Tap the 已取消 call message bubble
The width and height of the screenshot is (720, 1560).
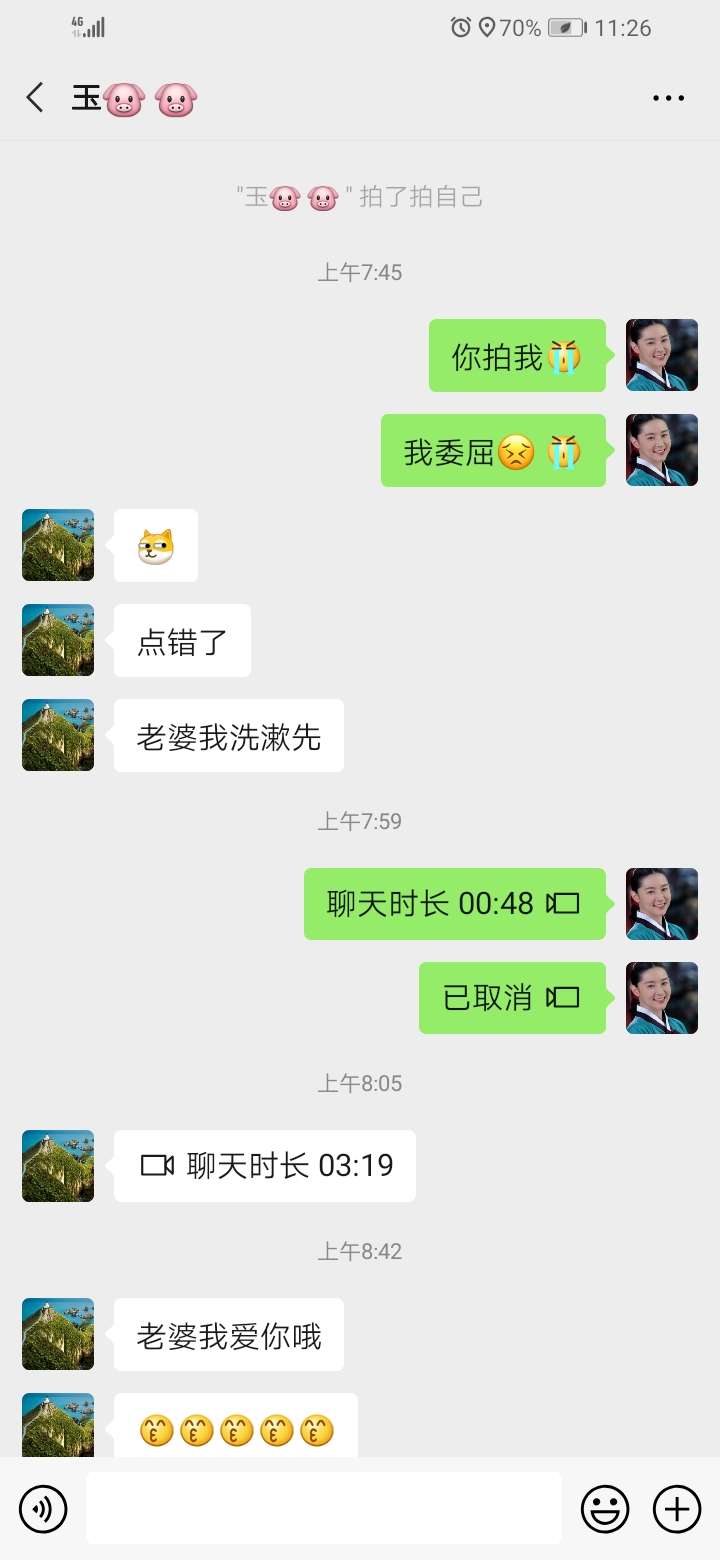coord(513,997)
